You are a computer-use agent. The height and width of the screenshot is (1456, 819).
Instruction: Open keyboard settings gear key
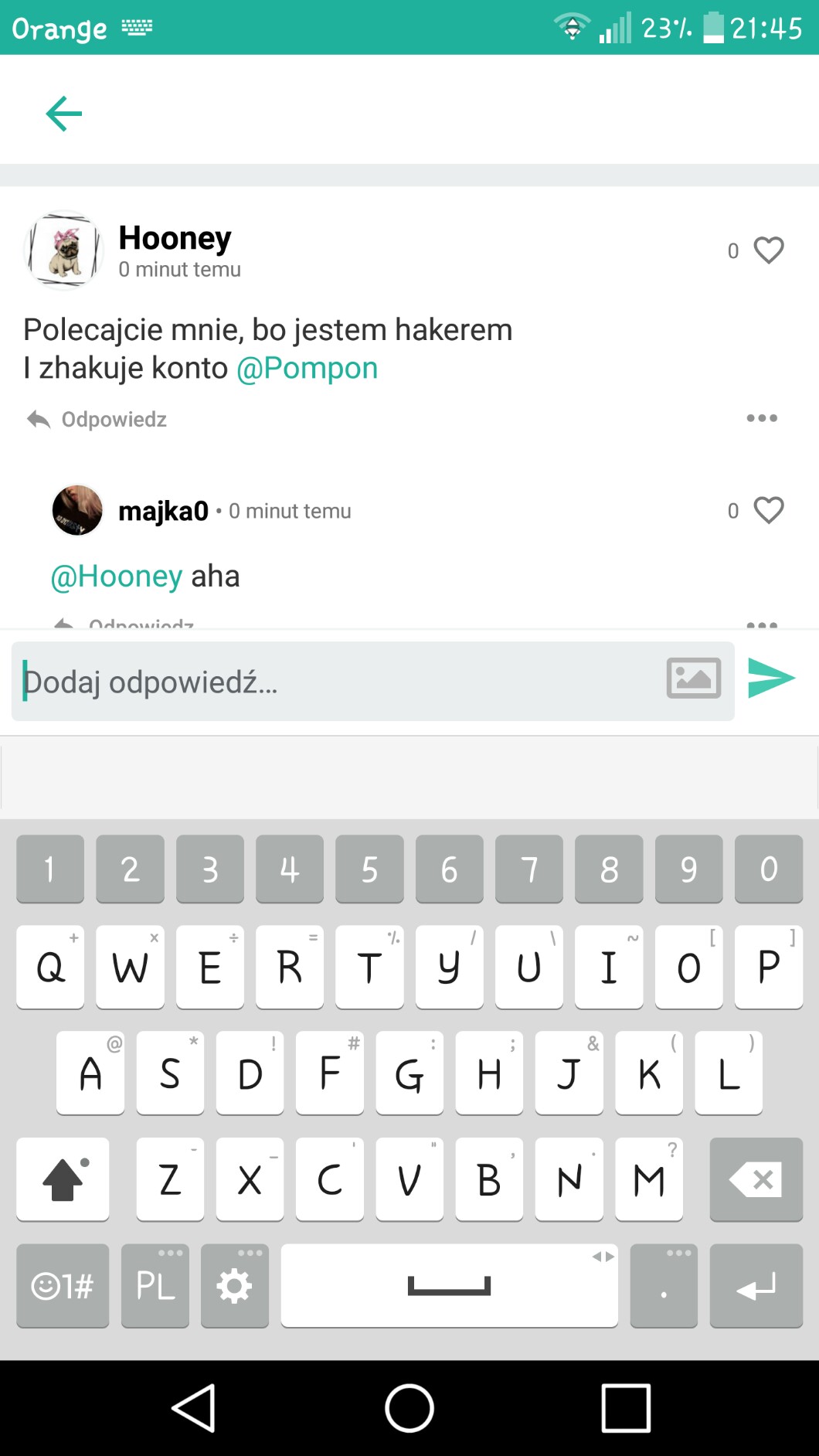(234, 1286)
